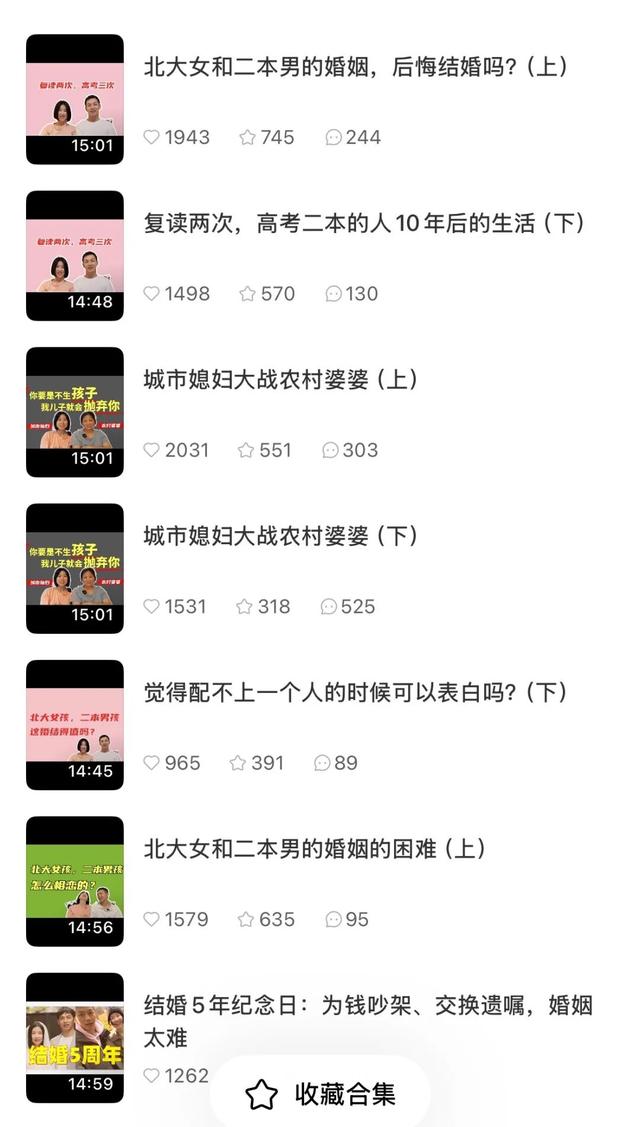Screen dimensions: 640x1127
Task: Open 觉得配不上一个人的时候可以表白吗？(下)
Action: pos(356,692)
